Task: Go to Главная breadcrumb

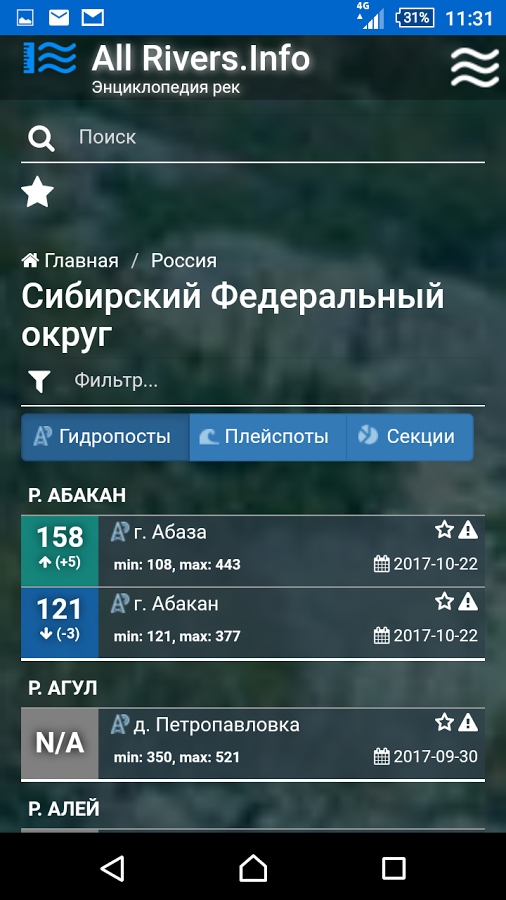Action: click(x=70, y=261)
